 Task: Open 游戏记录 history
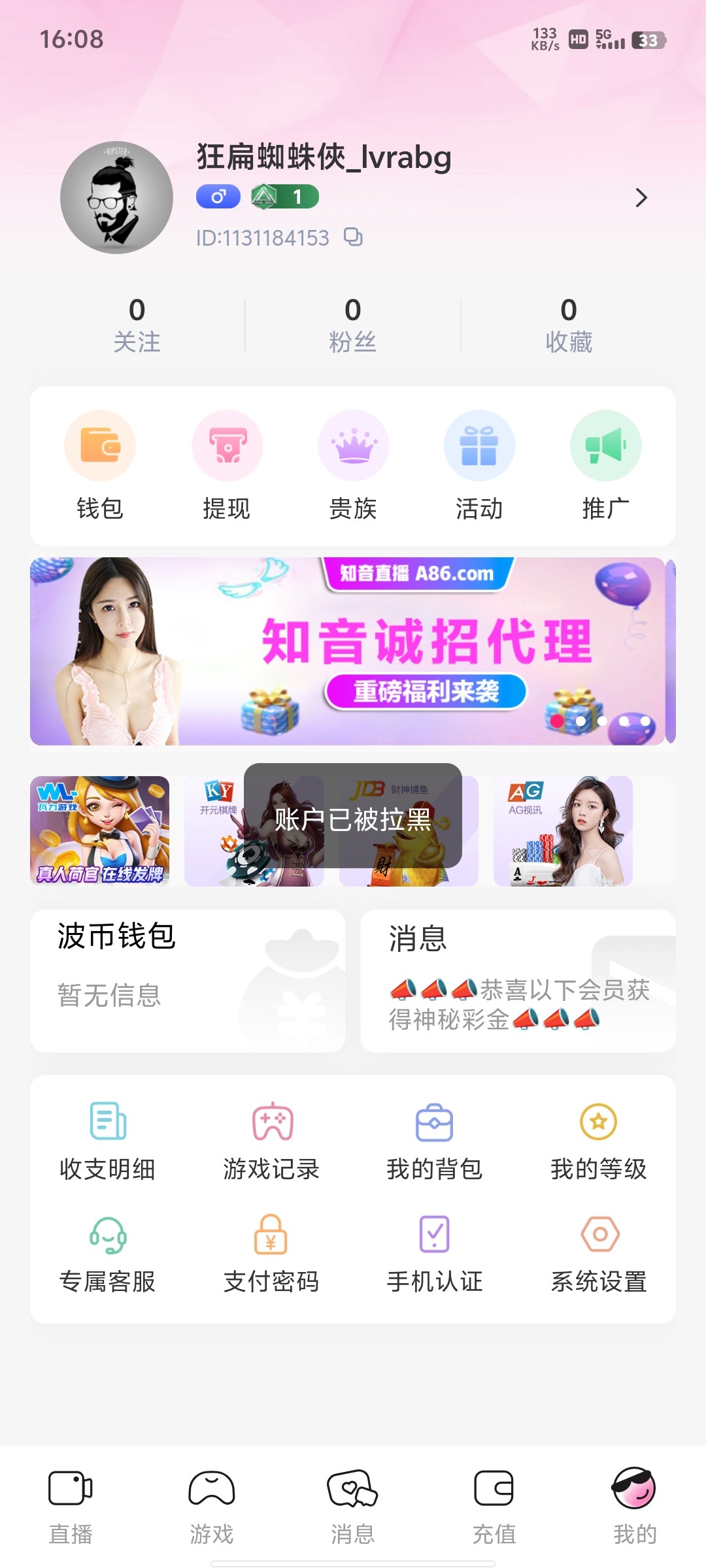[x=272, y=1141]
